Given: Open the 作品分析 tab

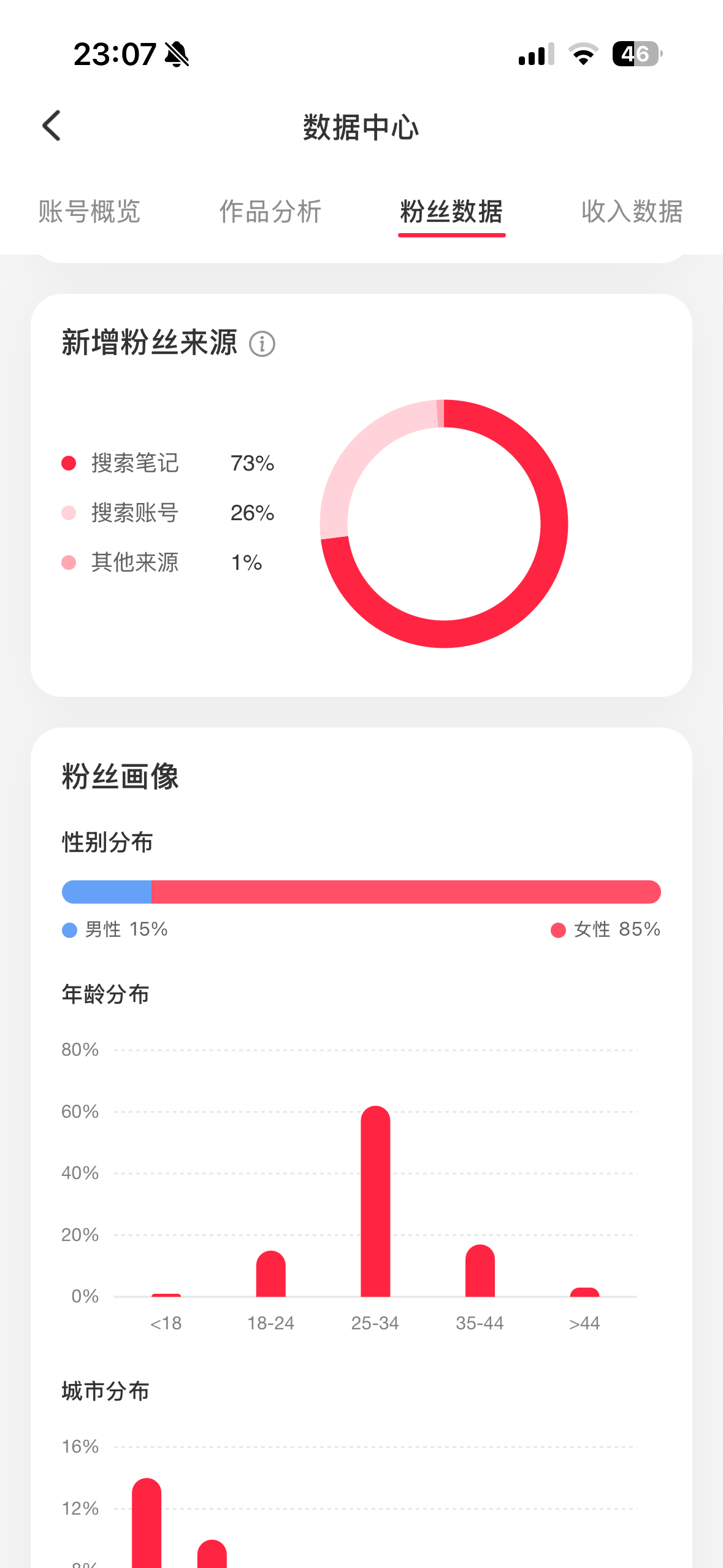Looking at the screenshot, I should coord(270,212).
